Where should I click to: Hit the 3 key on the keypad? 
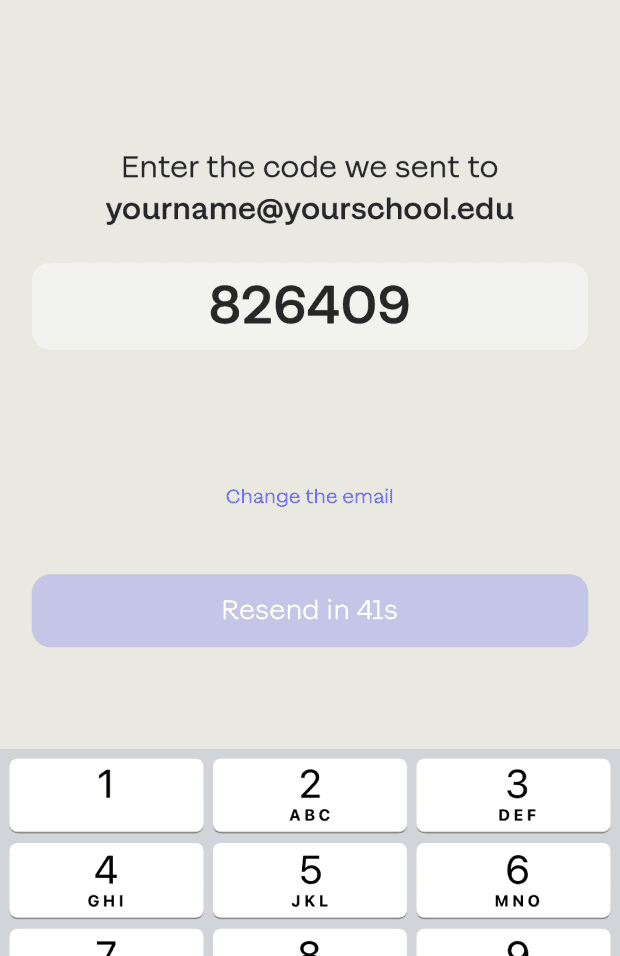[x=513, y=794]
